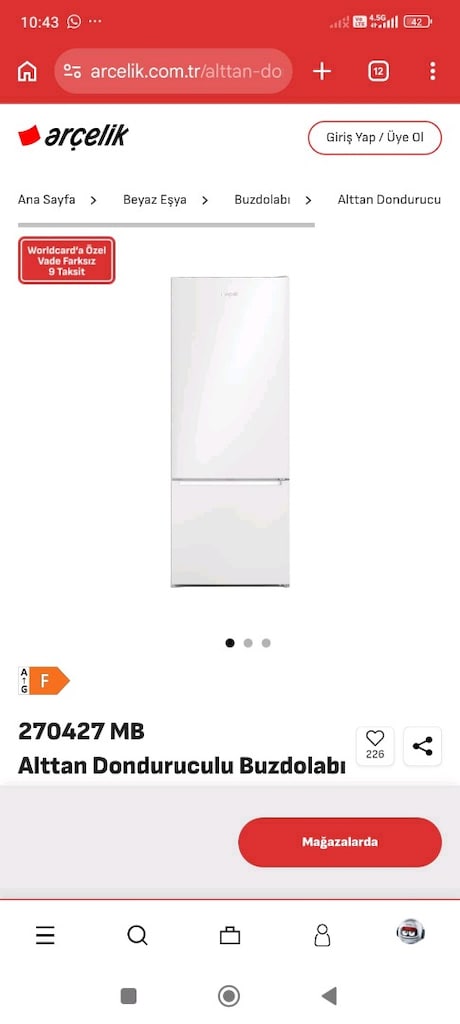Open Beyaz Eşya breadcrumb
460x1024 pixels.
(x=155, y=200)
